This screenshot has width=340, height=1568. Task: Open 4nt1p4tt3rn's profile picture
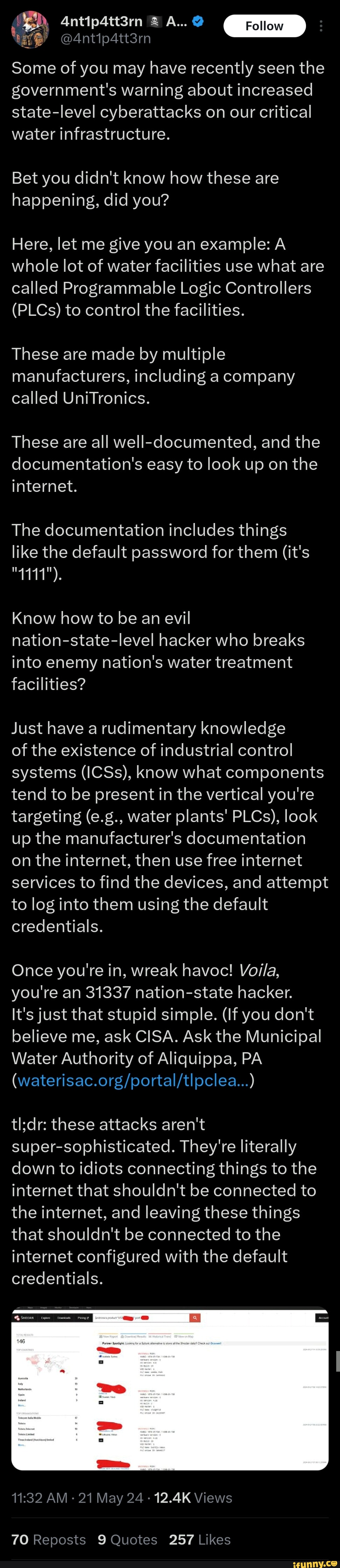click(x=30, y=29)
